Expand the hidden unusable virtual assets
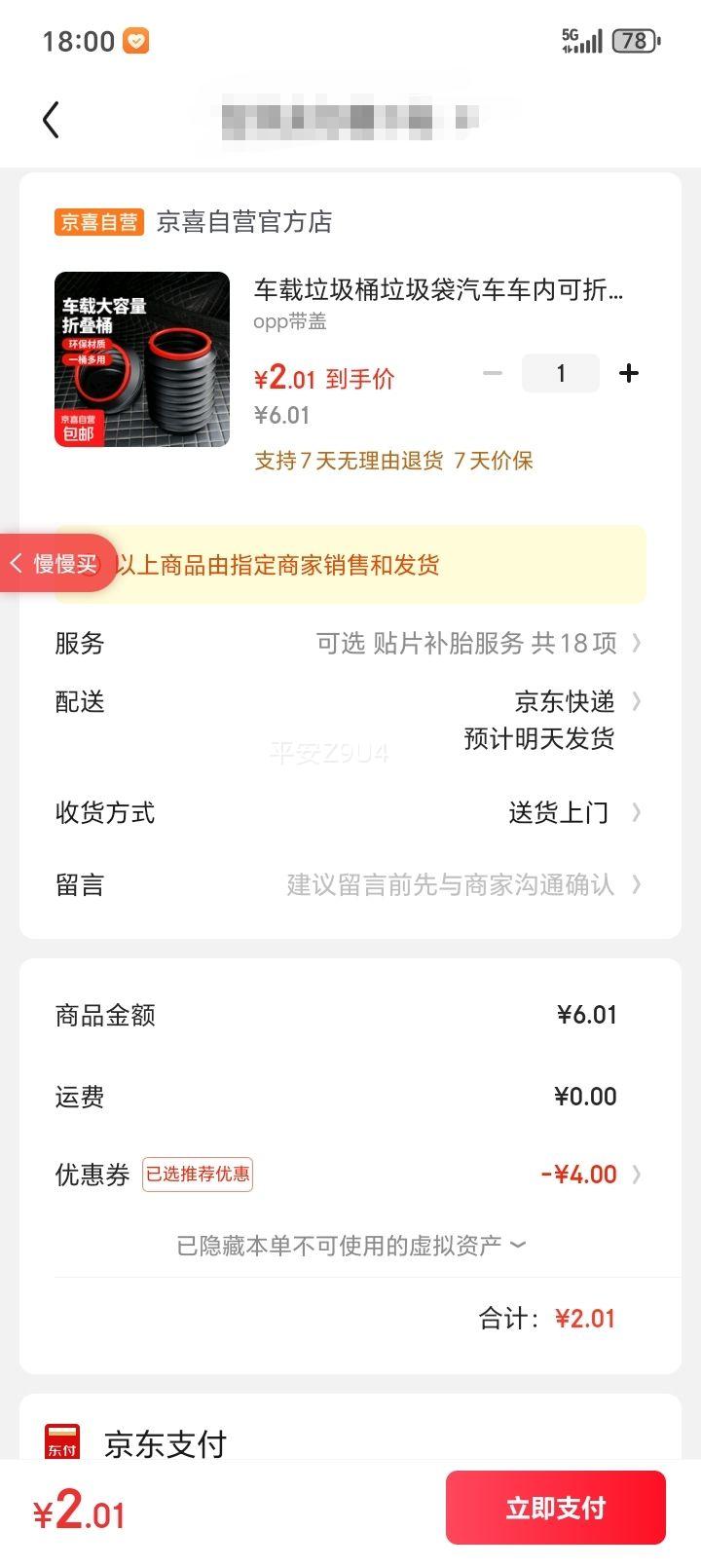This screenshot has height=1568, width=701. point(350,1246)
